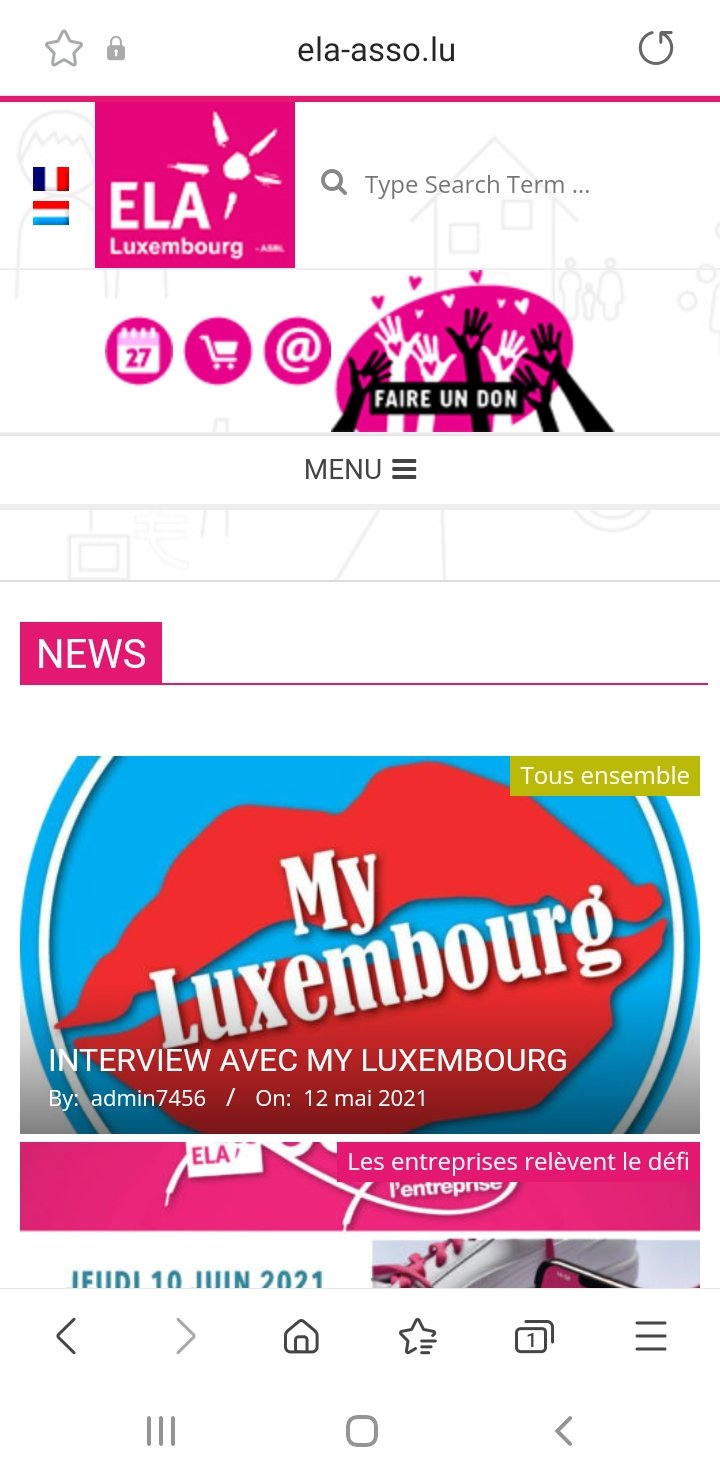
Task: Switch the site language to French
Action: pos(51,179)
